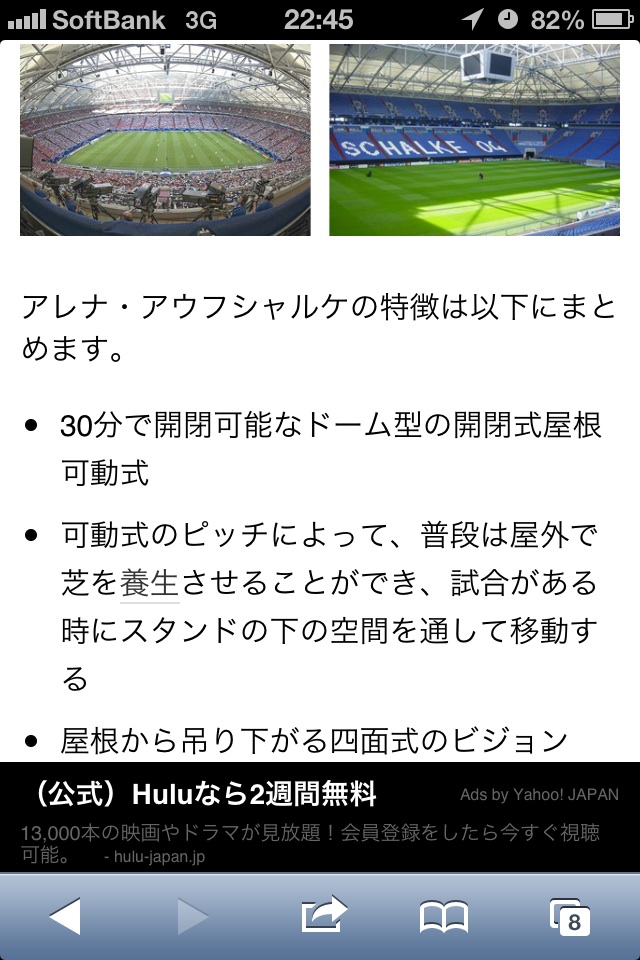This screenshot has height=960, width=640.
Task: View the stadium photo with crowded stands
Action: (165, 139)
